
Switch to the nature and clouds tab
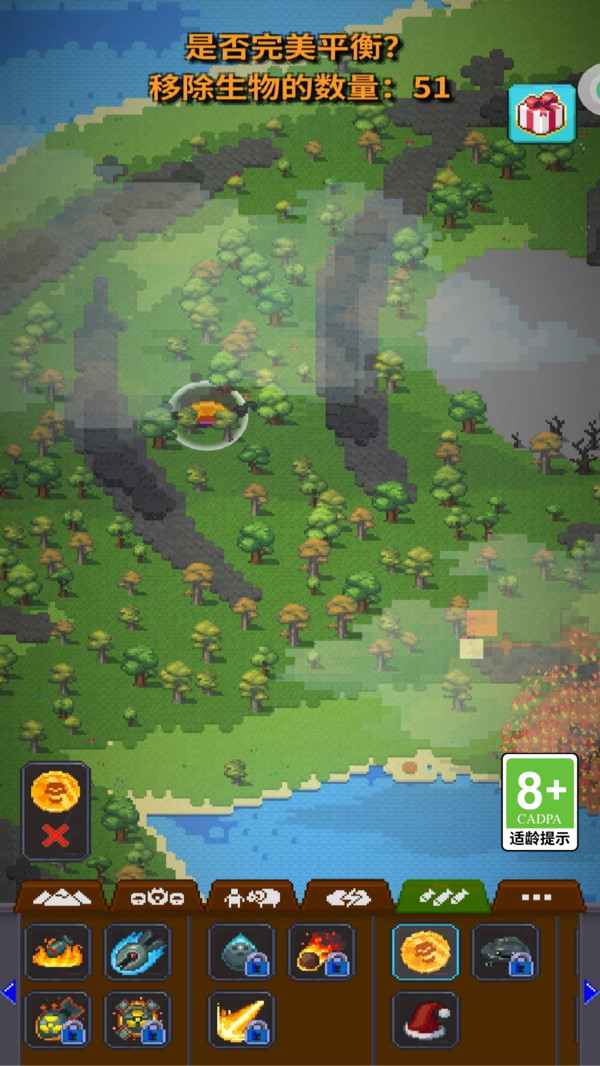coord(346,897)
